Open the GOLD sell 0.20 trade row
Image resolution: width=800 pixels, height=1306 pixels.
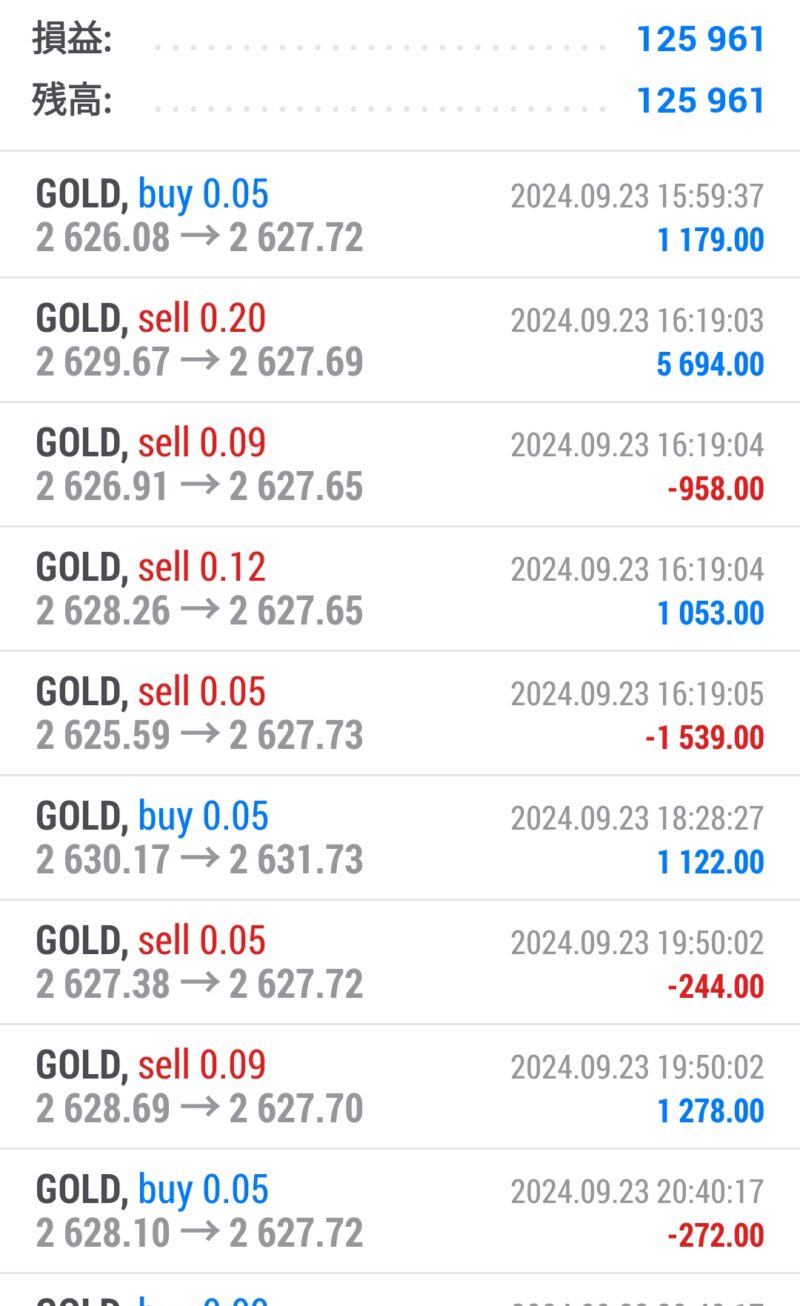(x=400, y=340)
